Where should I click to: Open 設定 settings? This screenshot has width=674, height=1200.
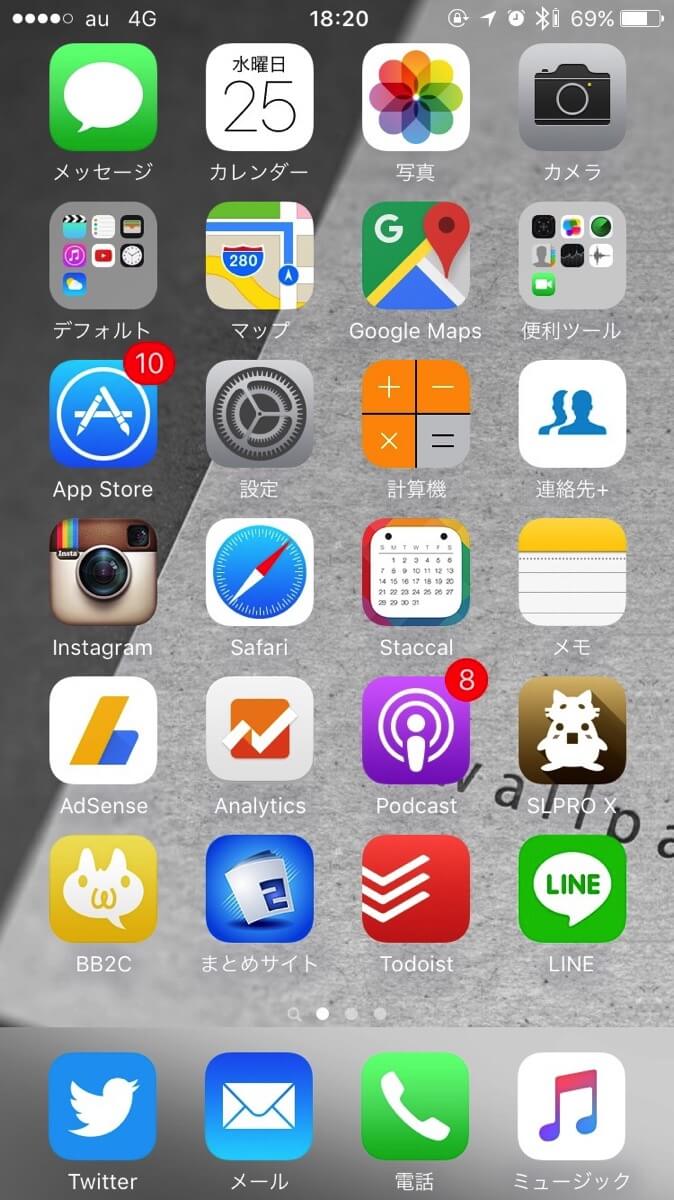(259, 414)
